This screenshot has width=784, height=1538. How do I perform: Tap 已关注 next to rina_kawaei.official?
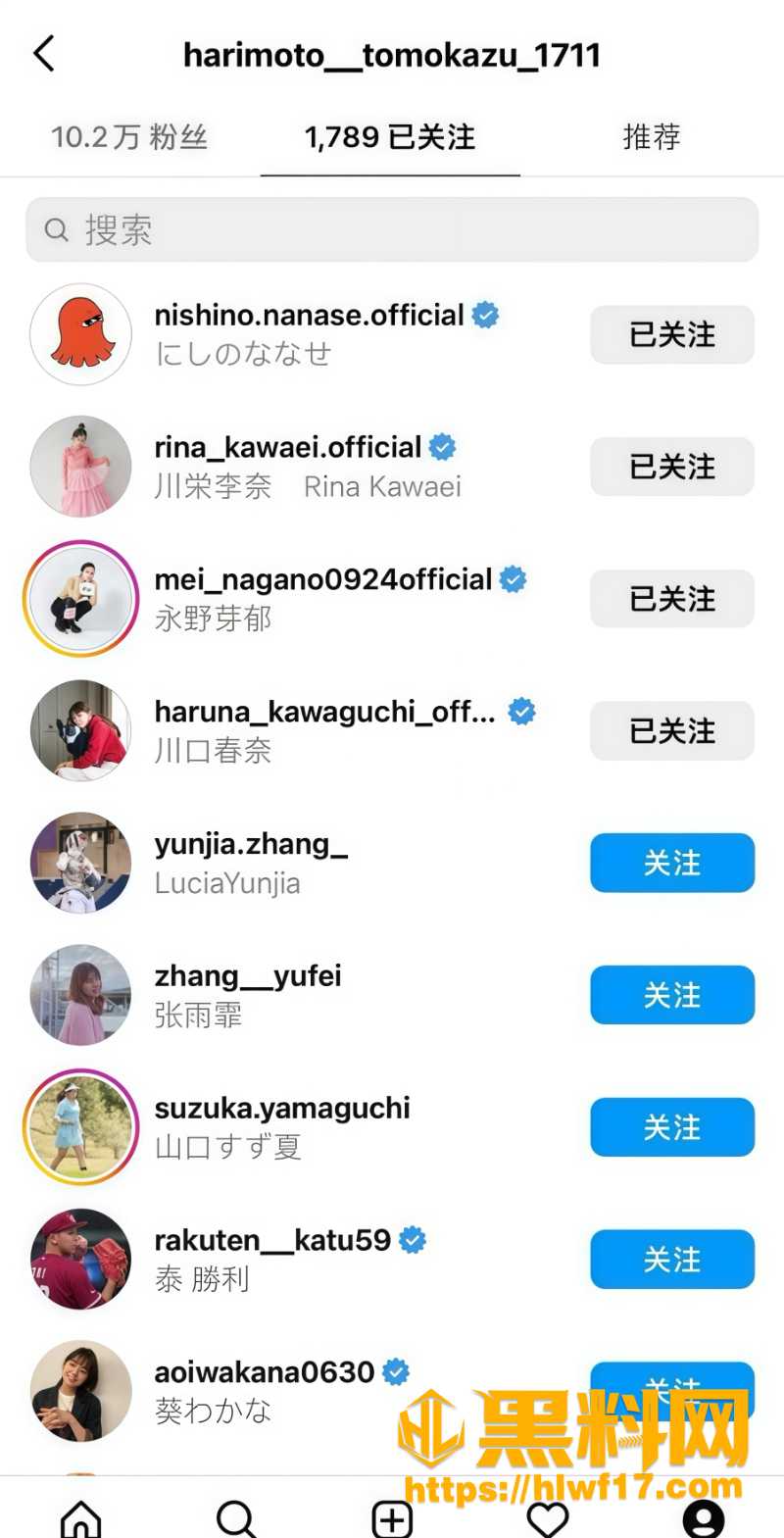click(x=672, y=467)
